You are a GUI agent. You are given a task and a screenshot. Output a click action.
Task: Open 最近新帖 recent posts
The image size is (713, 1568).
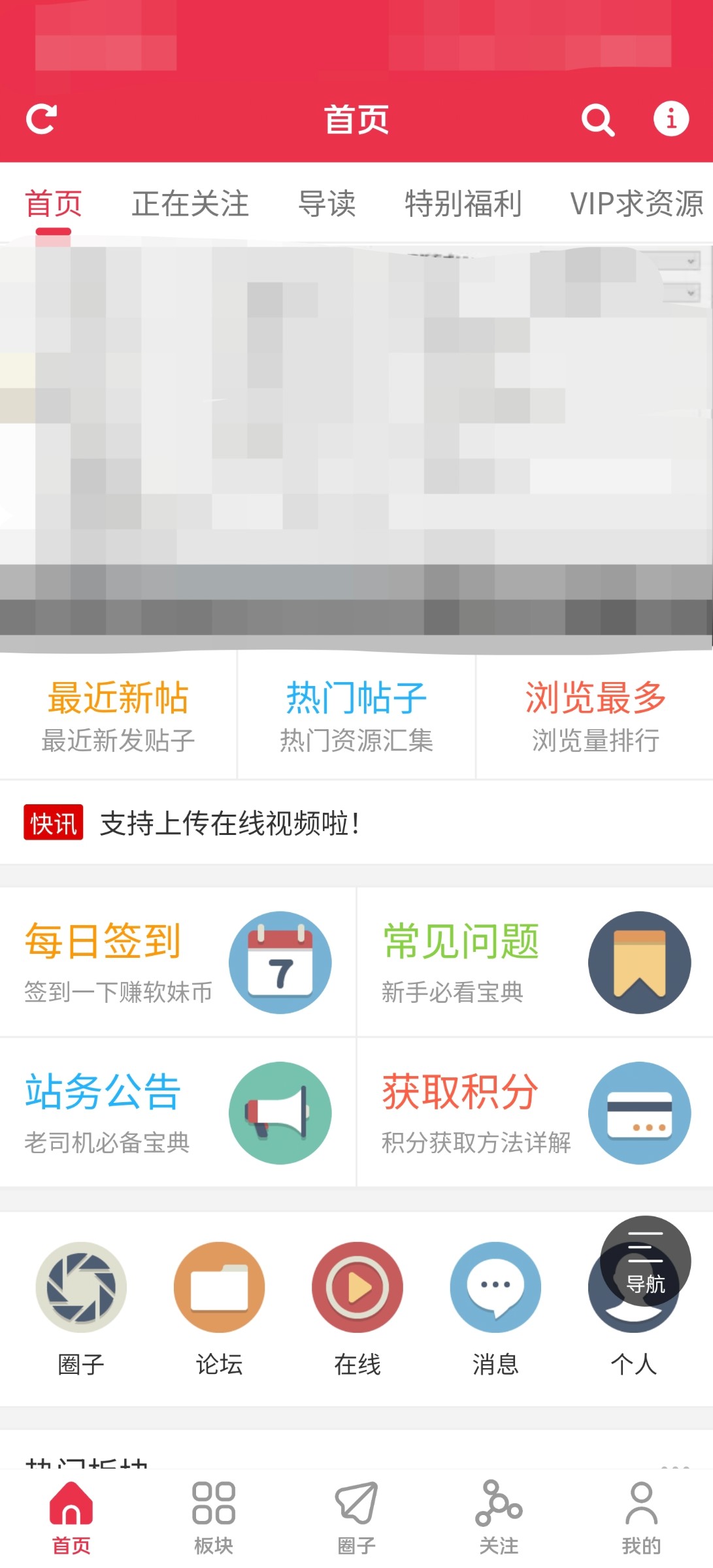[118, 715]
